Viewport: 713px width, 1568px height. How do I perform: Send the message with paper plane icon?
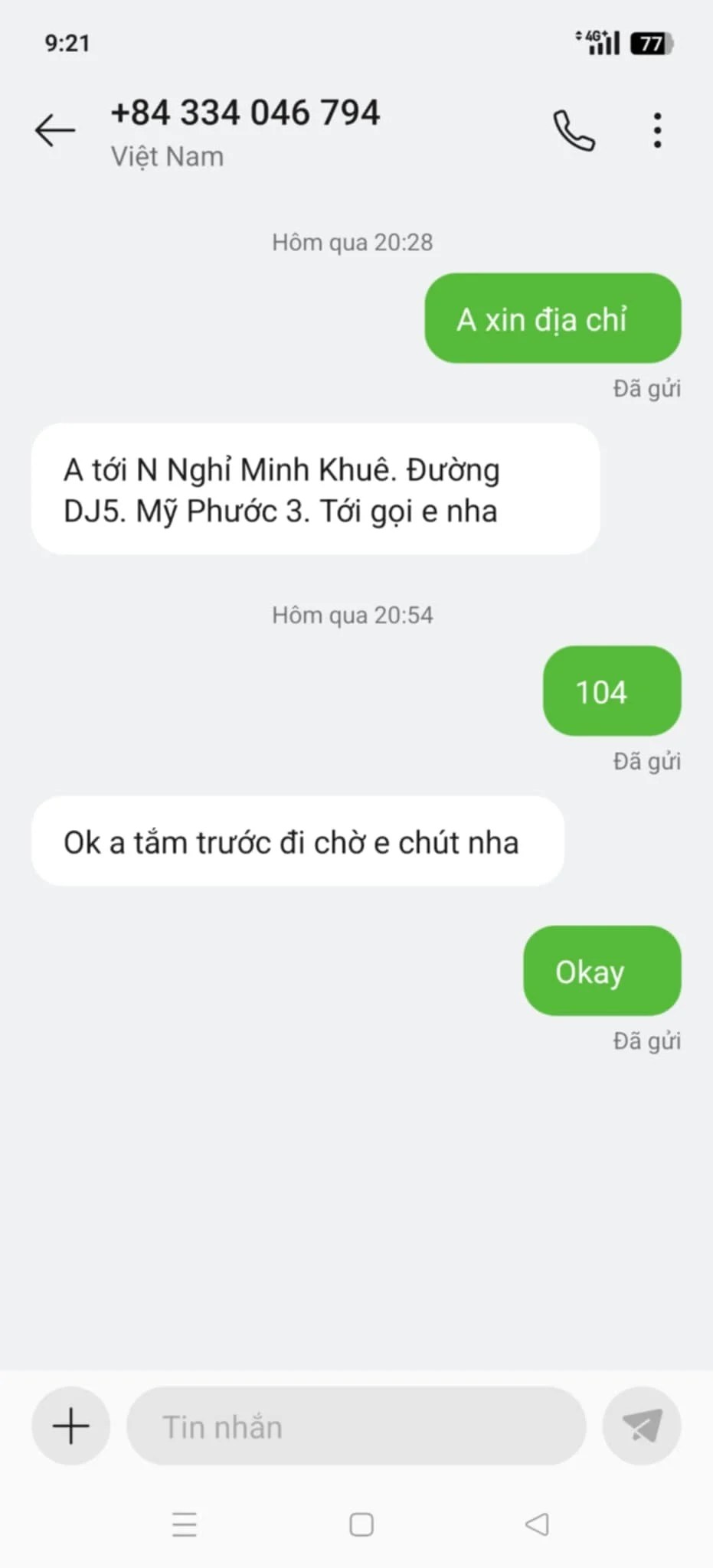pos(642,1426)
